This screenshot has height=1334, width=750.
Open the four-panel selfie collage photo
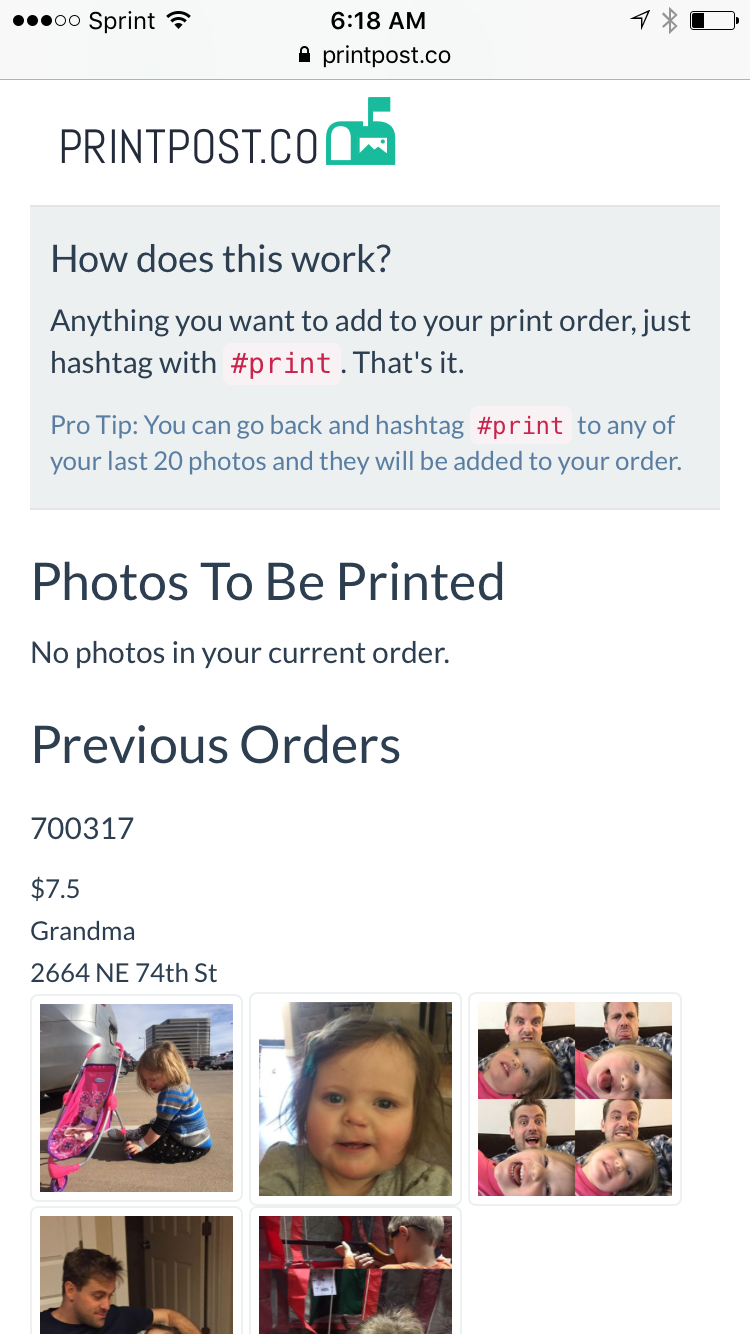[x=574, y=1098]
